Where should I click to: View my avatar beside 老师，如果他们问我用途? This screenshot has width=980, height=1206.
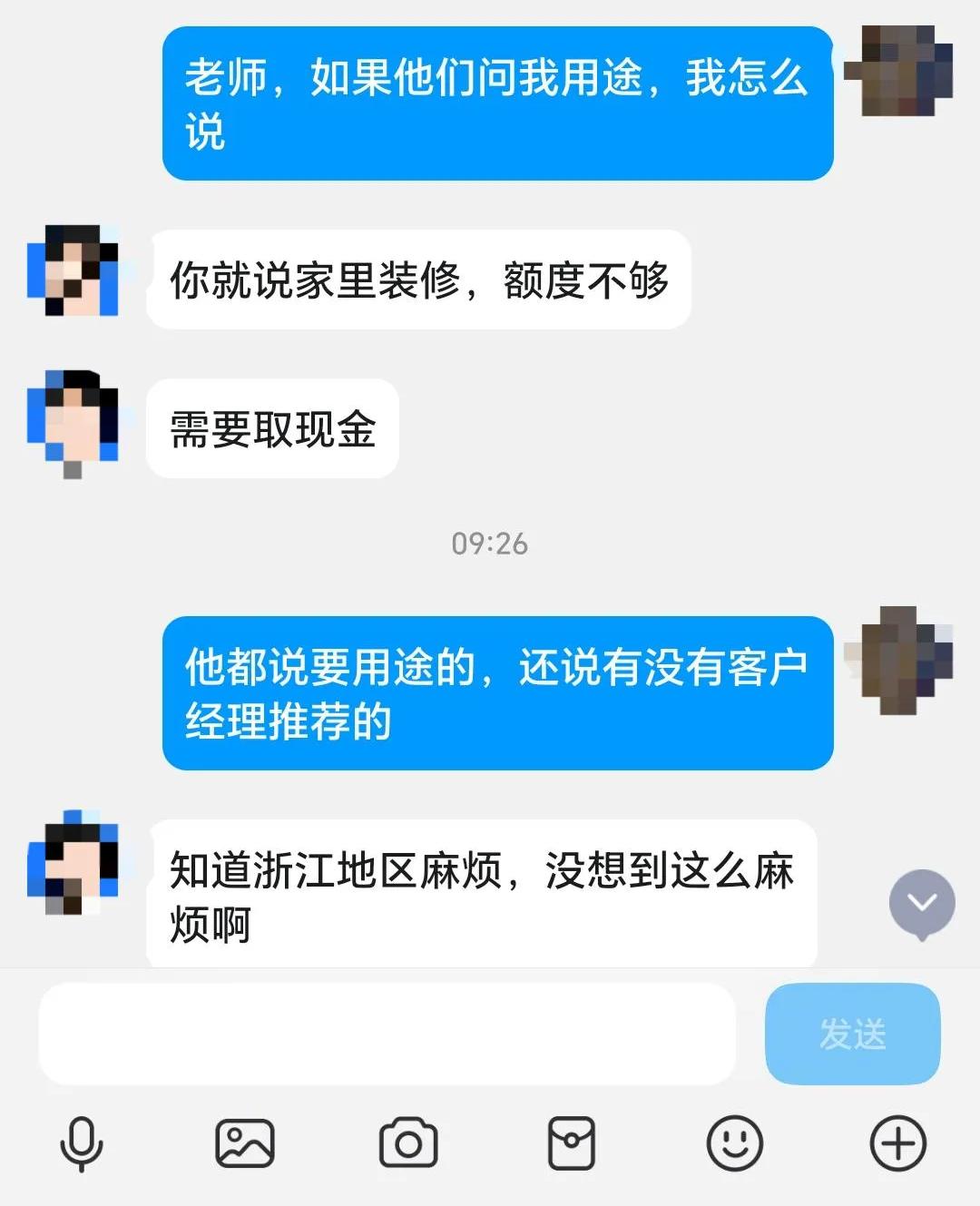coord(898,71)
